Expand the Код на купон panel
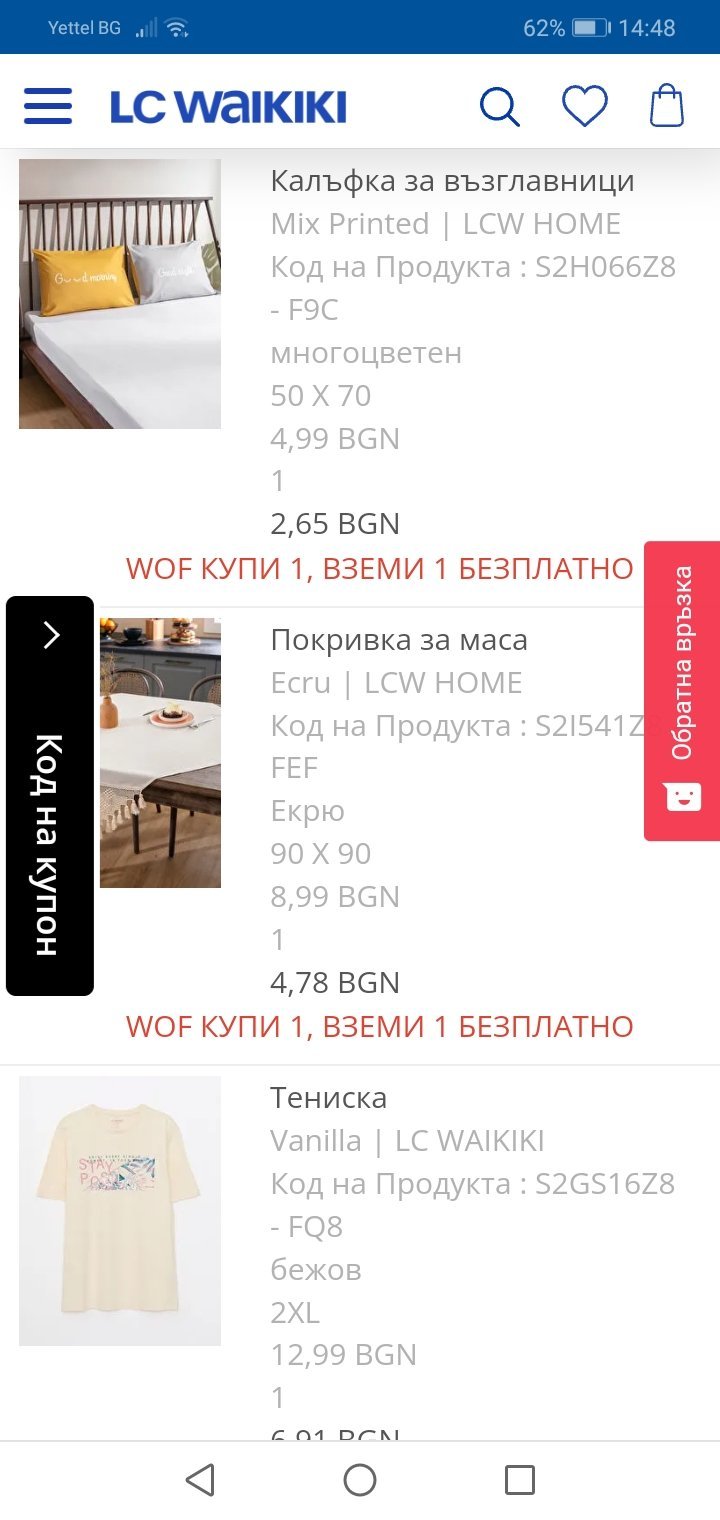 point(50,796)
